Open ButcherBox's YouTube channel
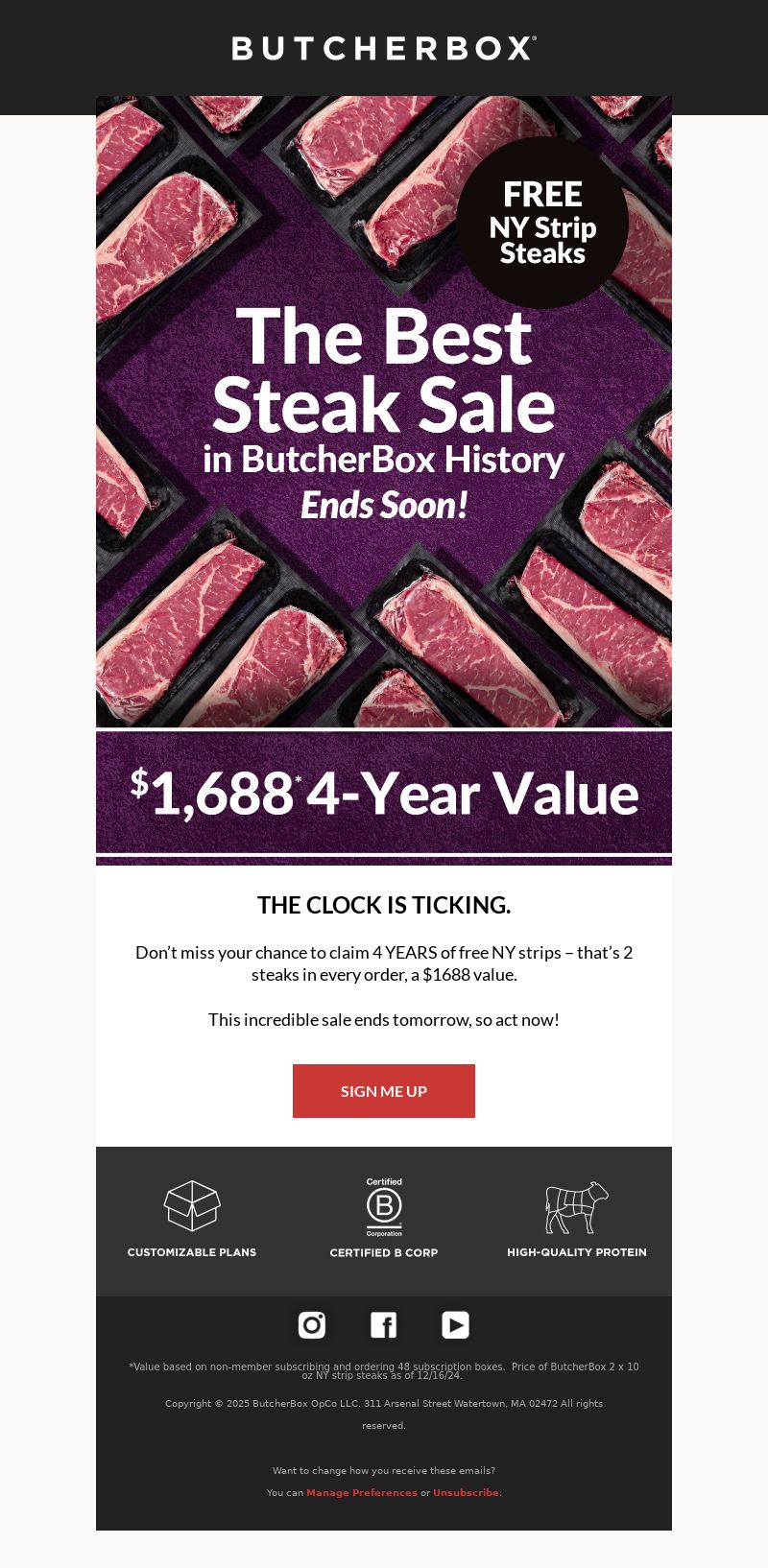 click(x=455, y=1325)
